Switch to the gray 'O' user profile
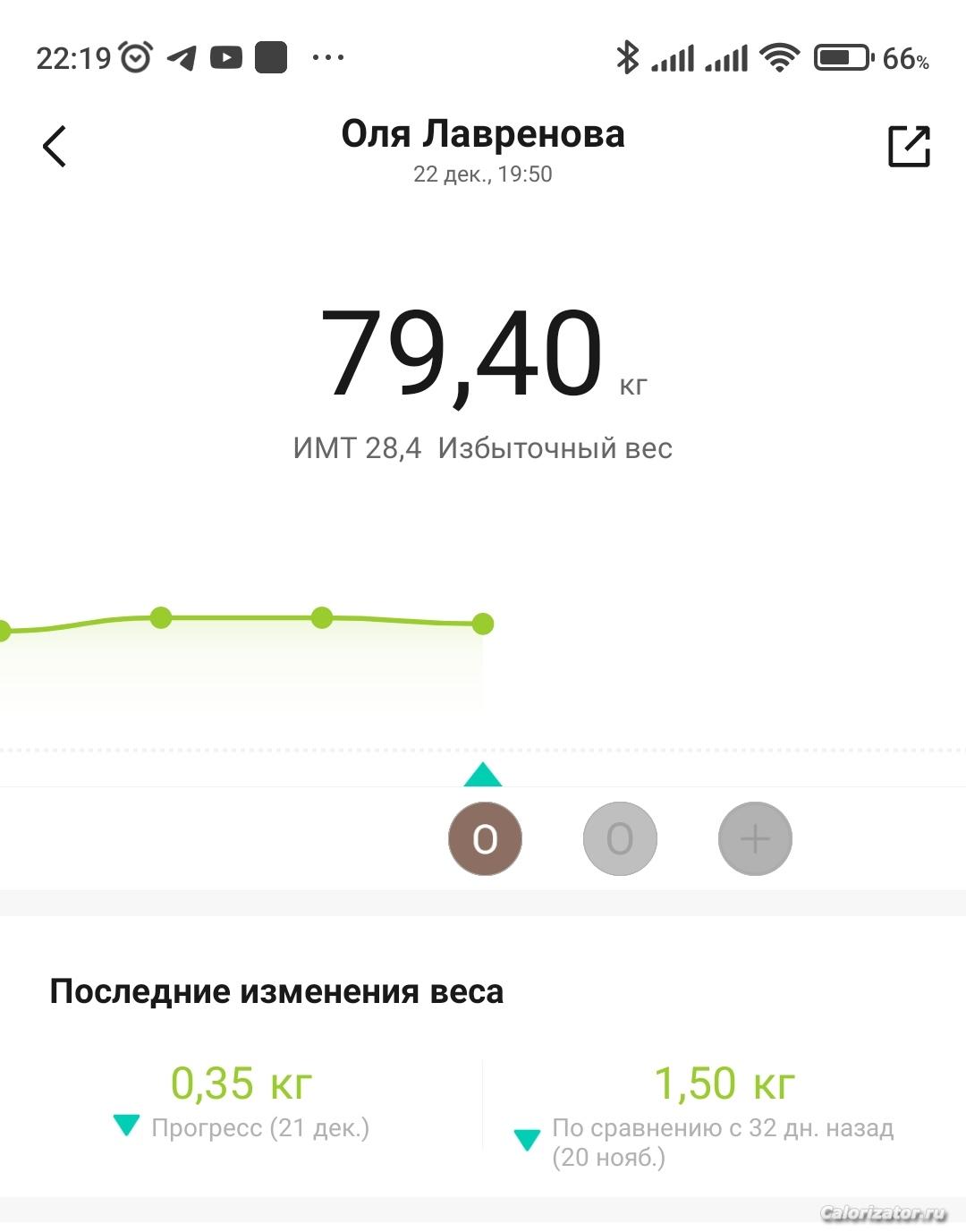Viewport: 966px width, 1232px height. coord(620,839)
